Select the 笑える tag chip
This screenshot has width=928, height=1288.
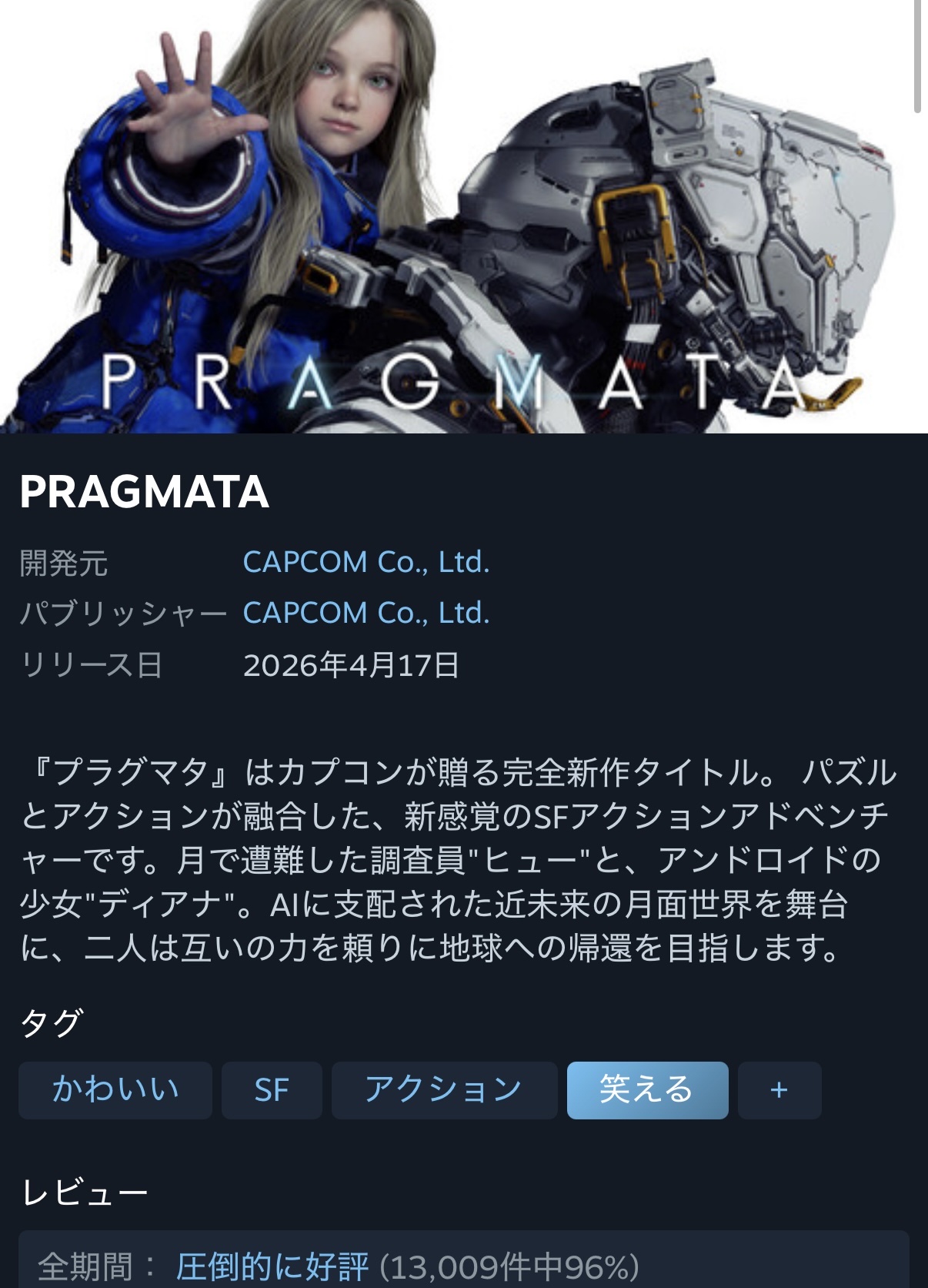(x=647, y=1090)
